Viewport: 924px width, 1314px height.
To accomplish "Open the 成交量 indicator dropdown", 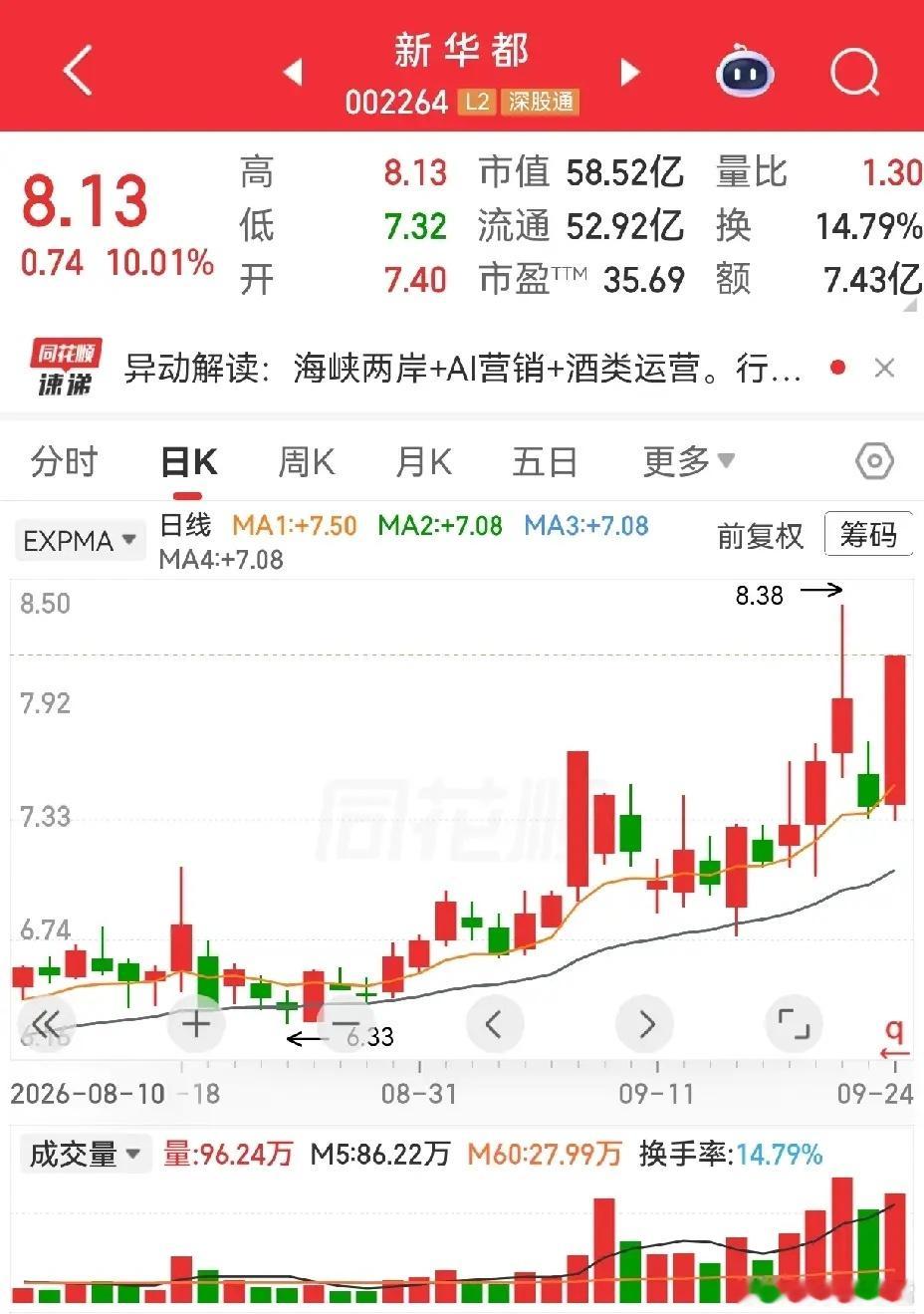I will (85, 1154).
